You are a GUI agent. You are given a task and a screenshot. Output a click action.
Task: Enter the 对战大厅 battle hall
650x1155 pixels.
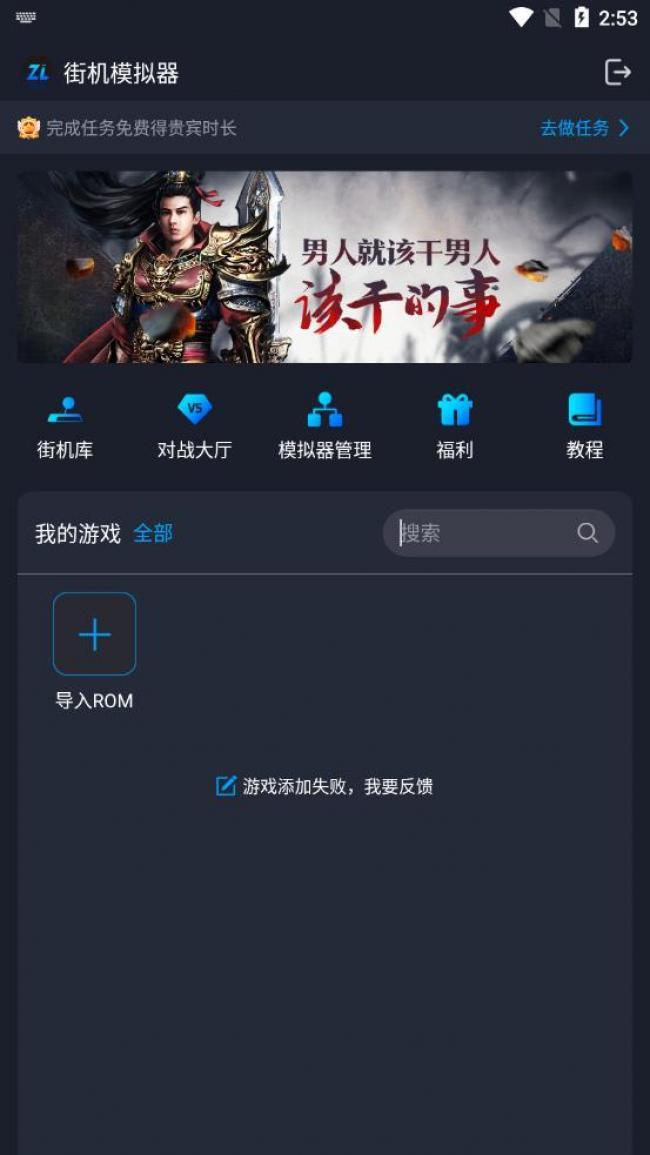pyautogui.click(x=194, y=426)
